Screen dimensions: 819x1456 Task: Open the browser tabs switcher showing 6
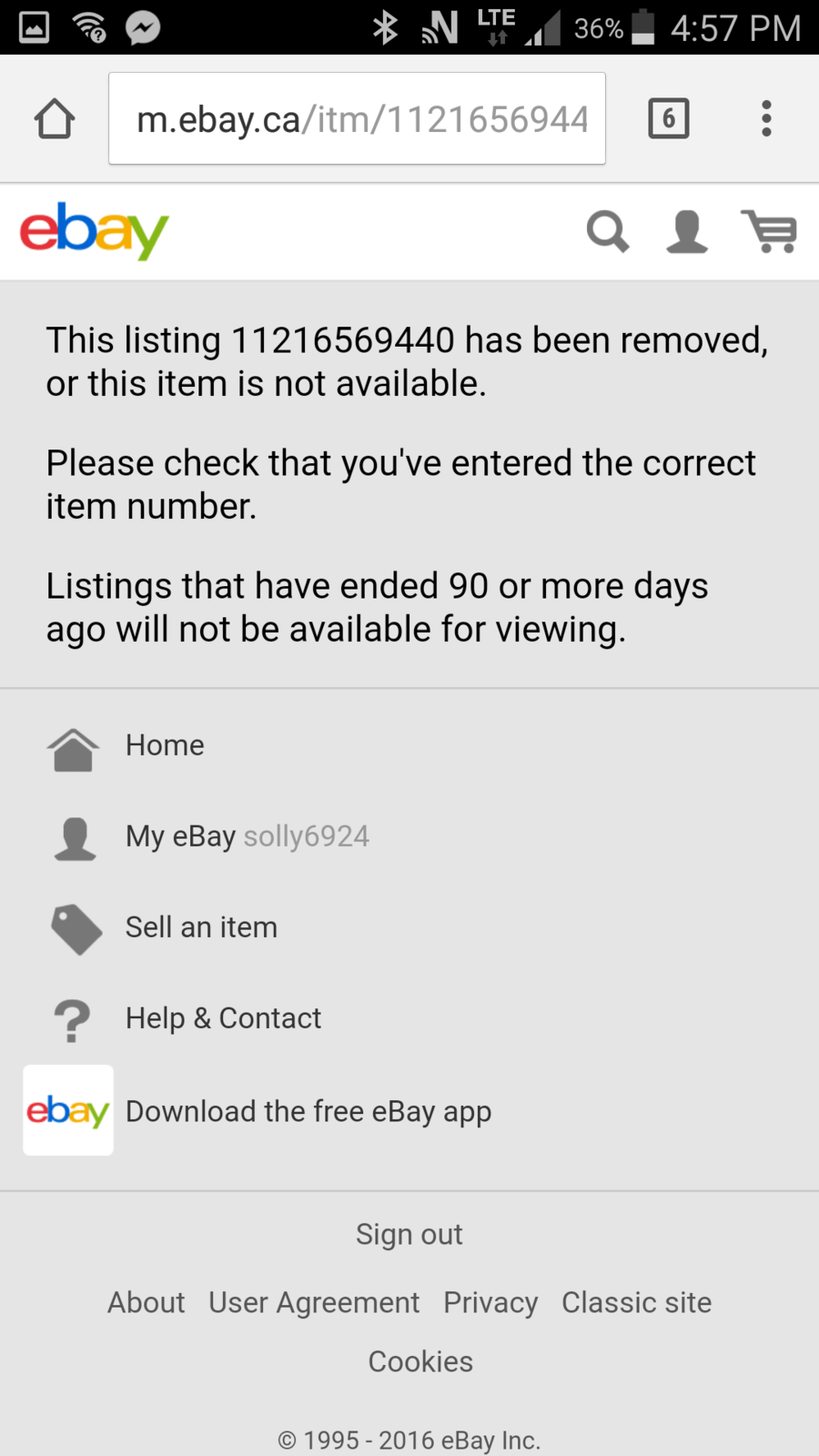[669, 118]
